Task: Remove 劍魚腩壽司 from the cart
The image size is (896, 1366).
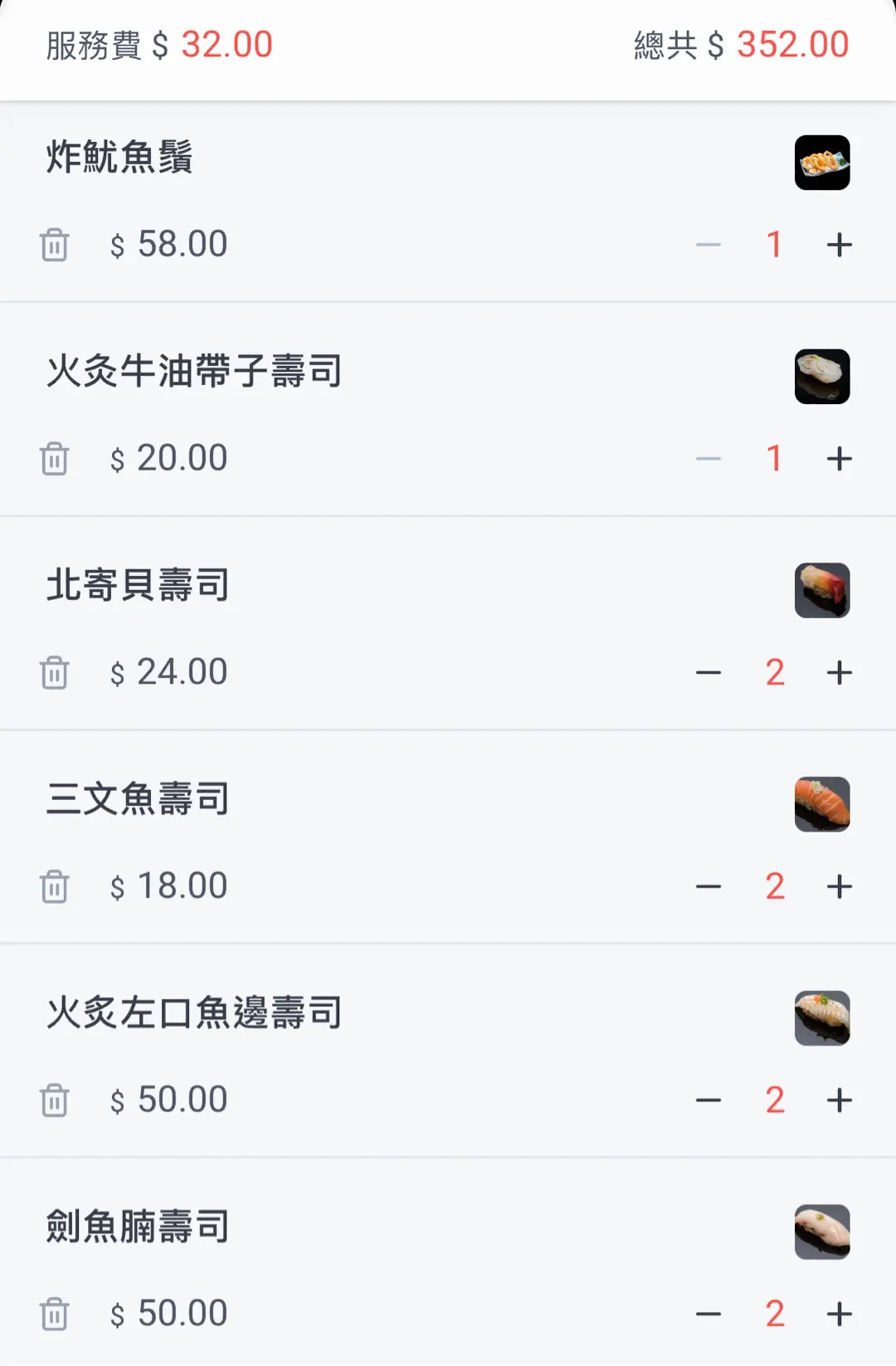Action: [x=55, y=1315]
